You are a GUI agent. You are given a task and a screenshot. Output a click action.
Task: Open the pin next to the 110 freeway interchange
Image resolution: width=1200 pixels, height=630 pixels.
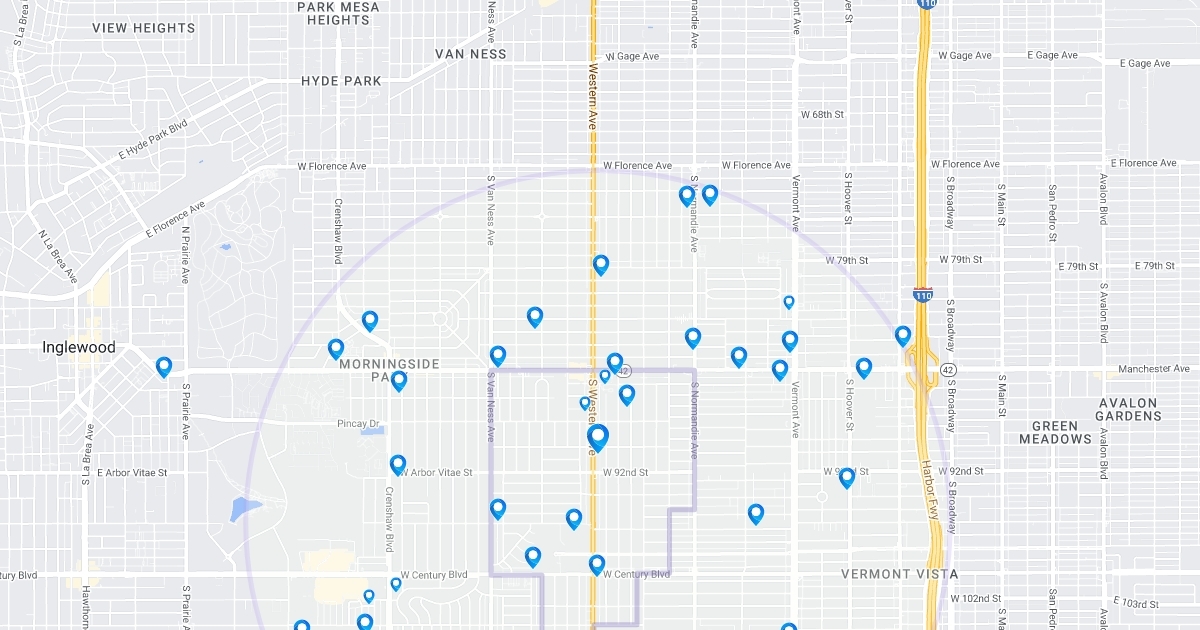pos(903,336)
